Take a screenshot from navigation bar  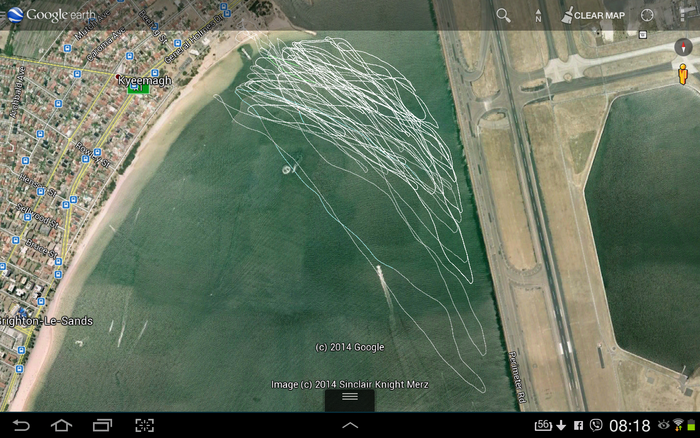(145, 426)
